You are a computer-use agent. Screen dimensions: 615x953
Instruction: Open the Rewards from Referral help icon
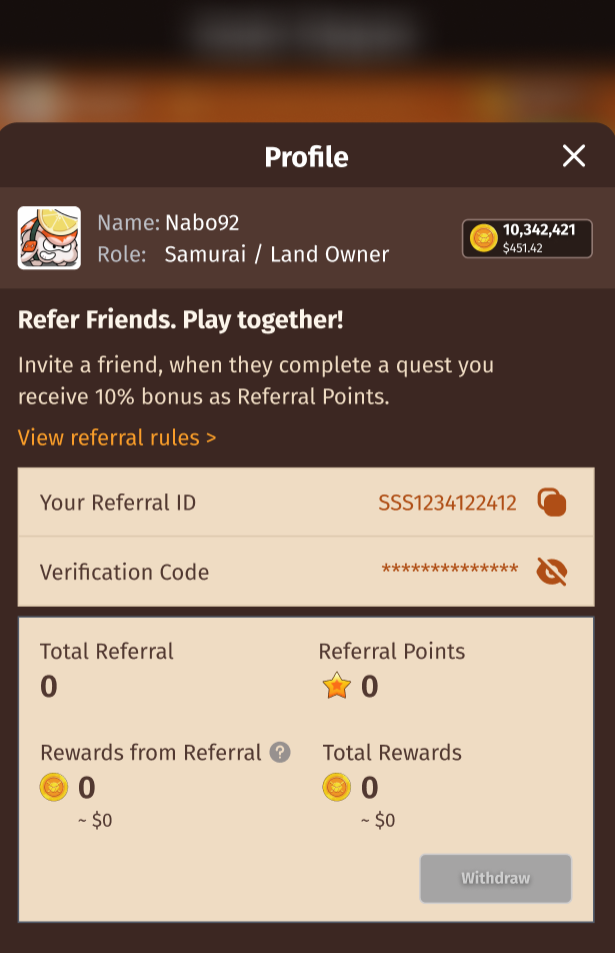[281, 752]
